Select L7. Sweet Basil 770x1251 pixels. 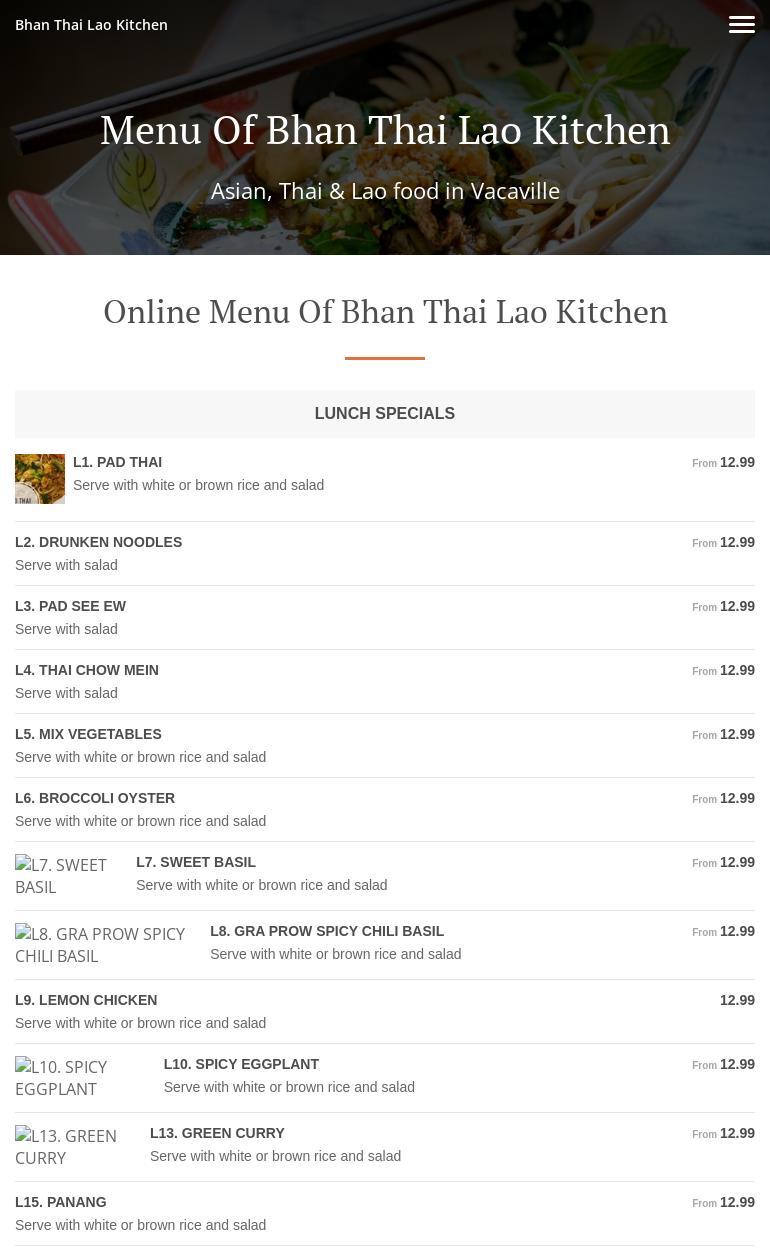pos(196,863)
